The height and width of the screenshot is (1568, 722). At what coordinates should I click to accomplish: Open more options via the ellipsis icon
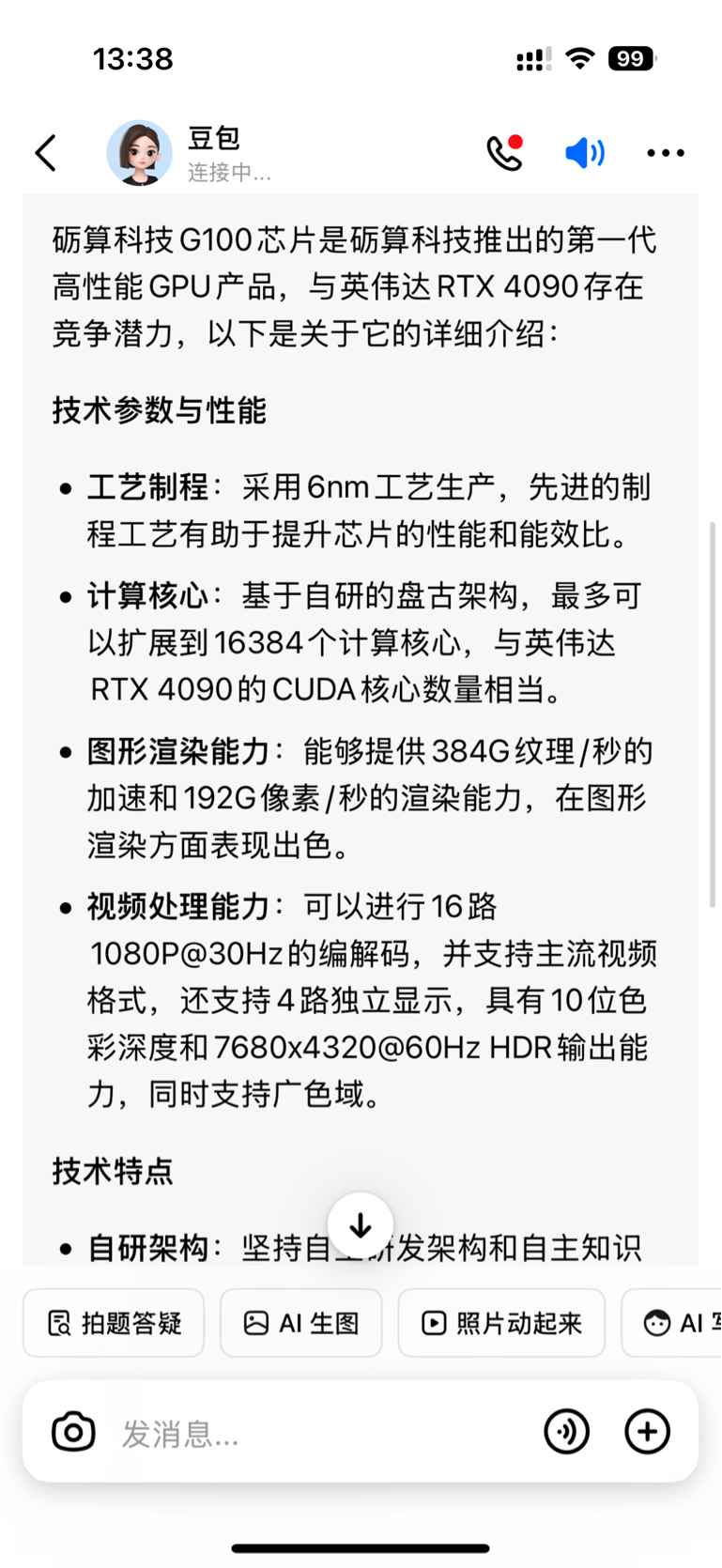pos(665,152)
